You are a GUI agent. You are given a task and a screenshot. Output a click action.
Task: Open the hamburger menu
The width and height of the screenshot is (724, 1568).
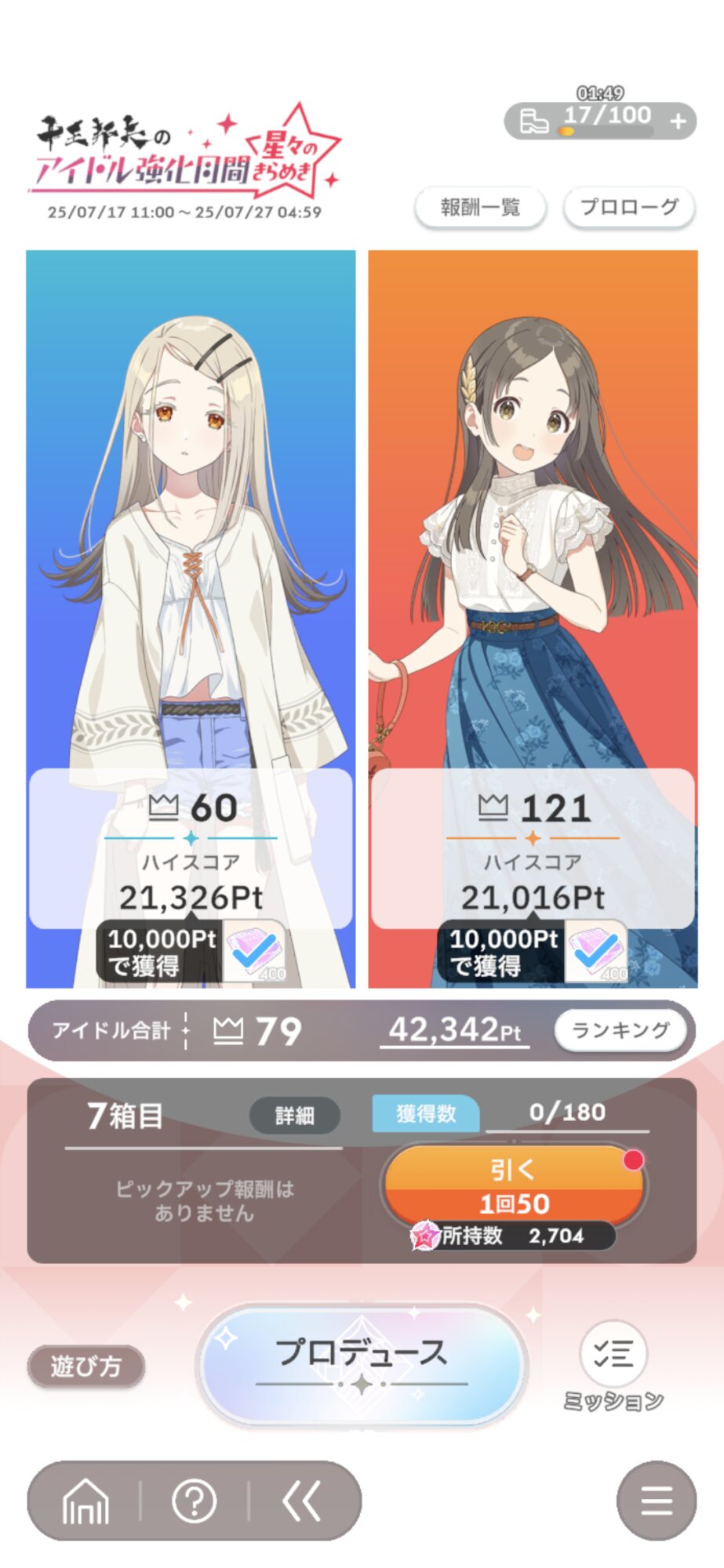(x=656, y=1501)
